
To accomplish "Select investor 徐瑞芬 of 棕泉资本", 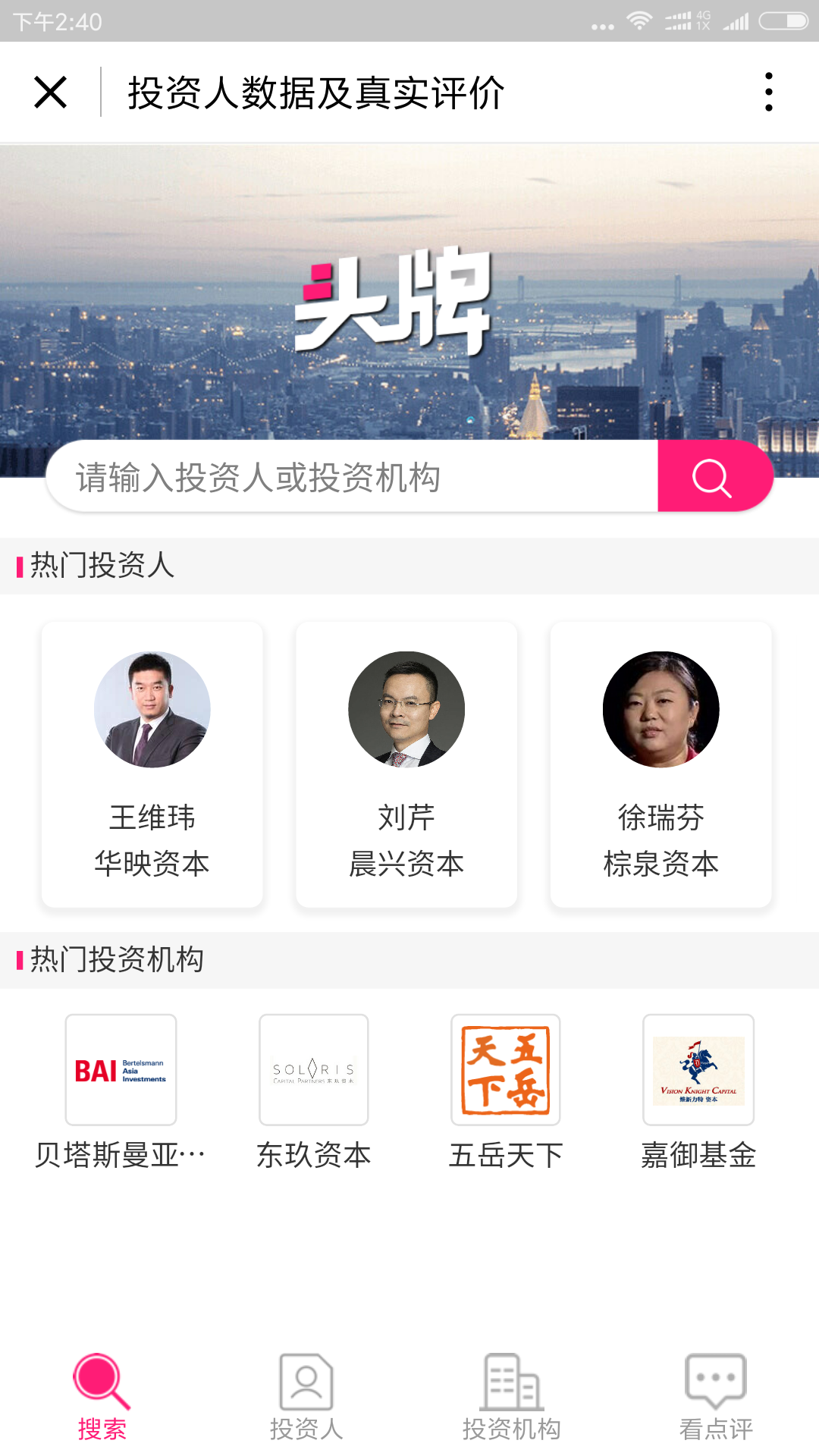I will (x=661, y=763).
